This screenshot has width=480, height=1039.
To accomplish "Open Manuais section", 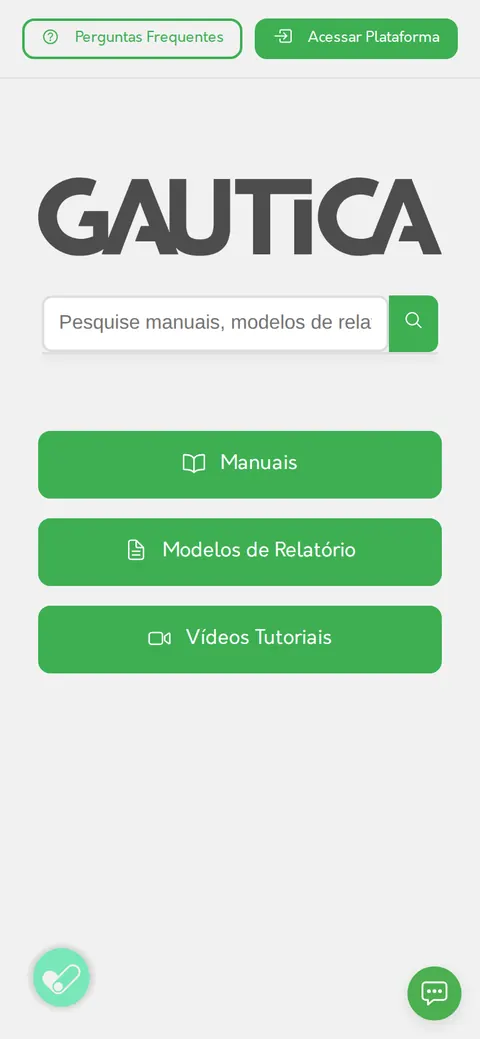I will pos(240,465).
